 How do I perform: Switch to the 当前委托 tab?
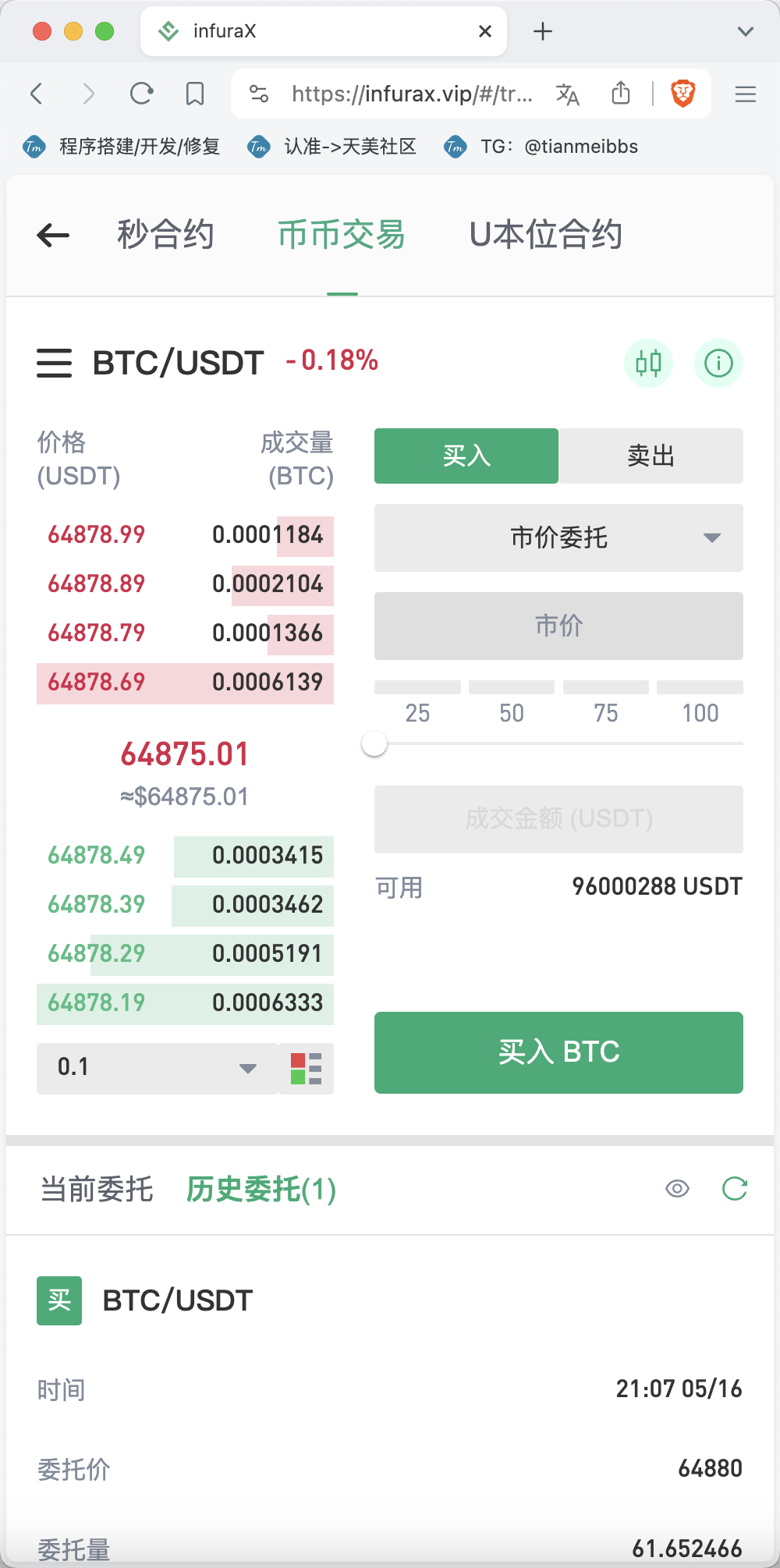click(x=97, y=1190)
